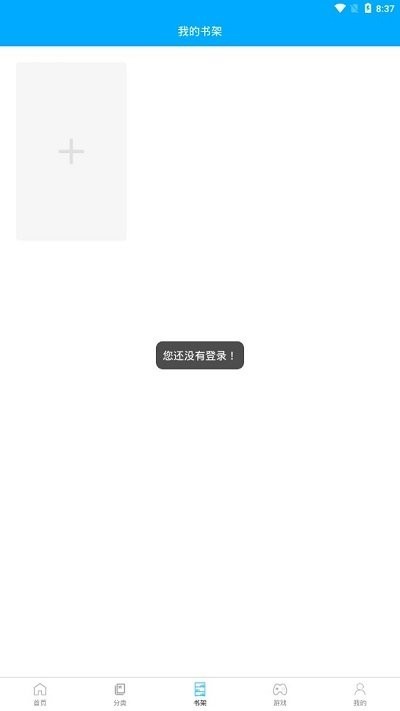Viewport: 400px width, 711px height.
Task: Add a book with the plus tile
Action: pos(71,151)
